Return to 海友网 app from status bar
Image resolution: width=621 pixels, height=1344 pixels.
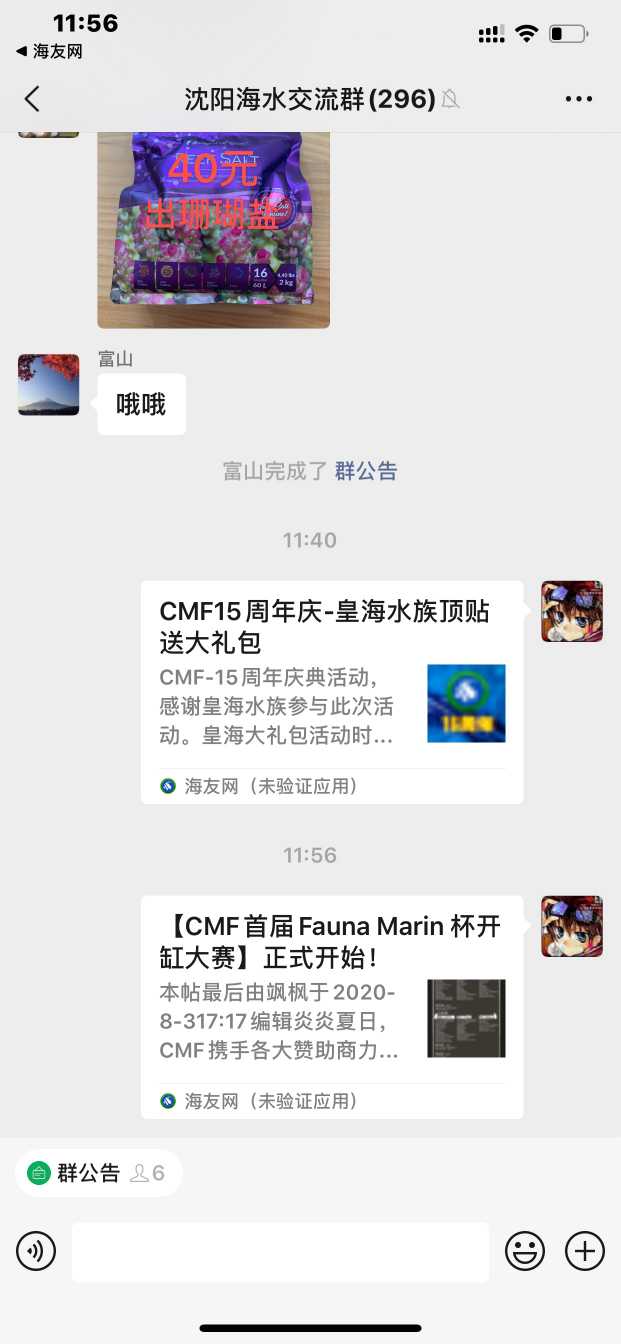49,51
